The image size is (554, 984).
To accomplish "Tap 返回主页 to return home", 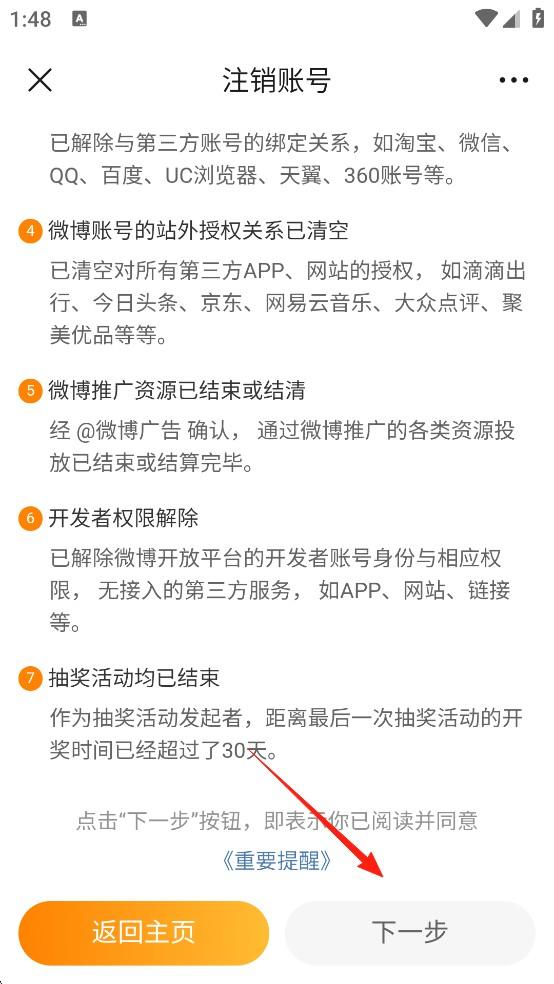I will click(144, 933).
